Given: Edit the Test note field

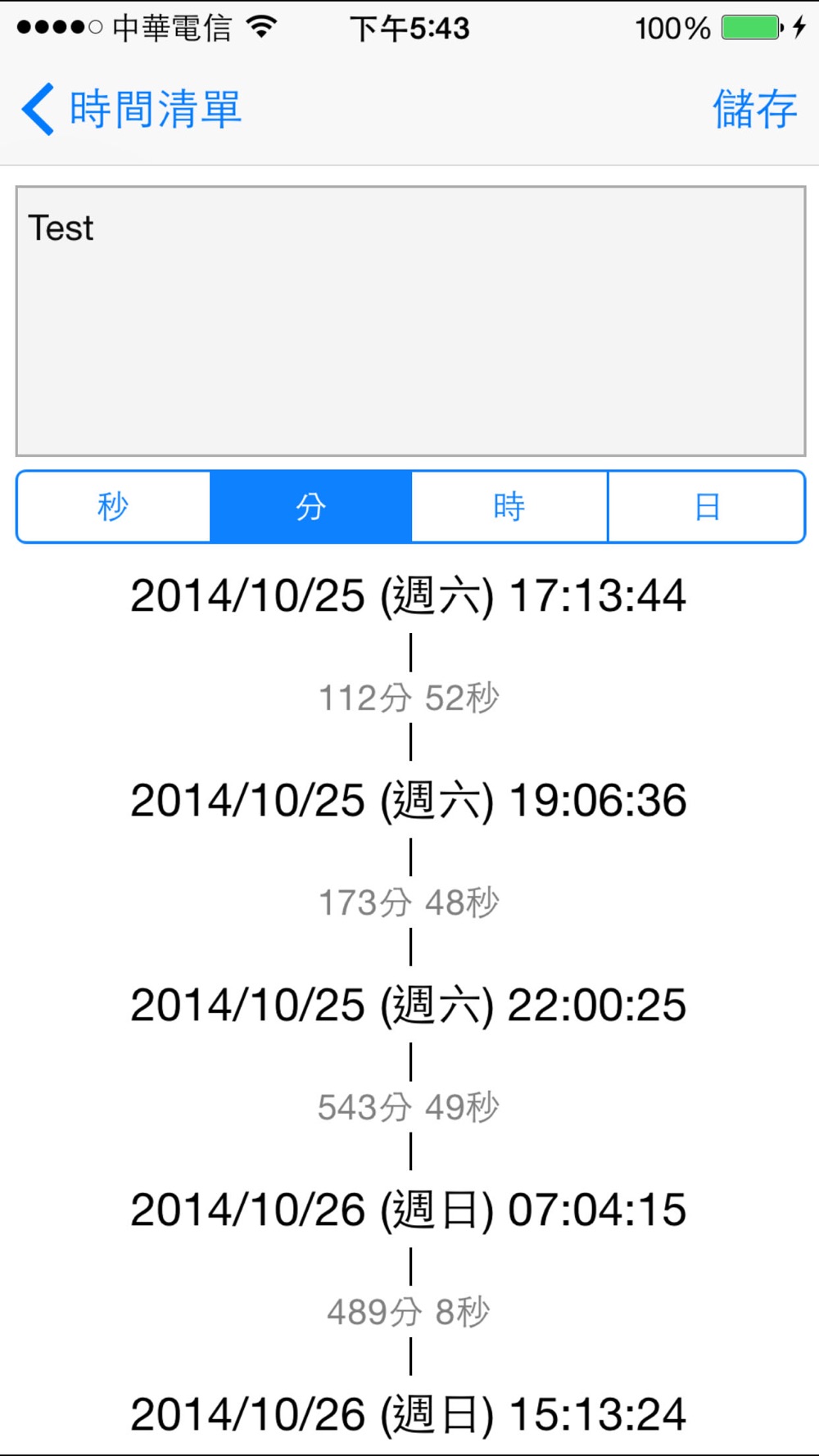Looking at the screenshot, I should coord(410,321).
